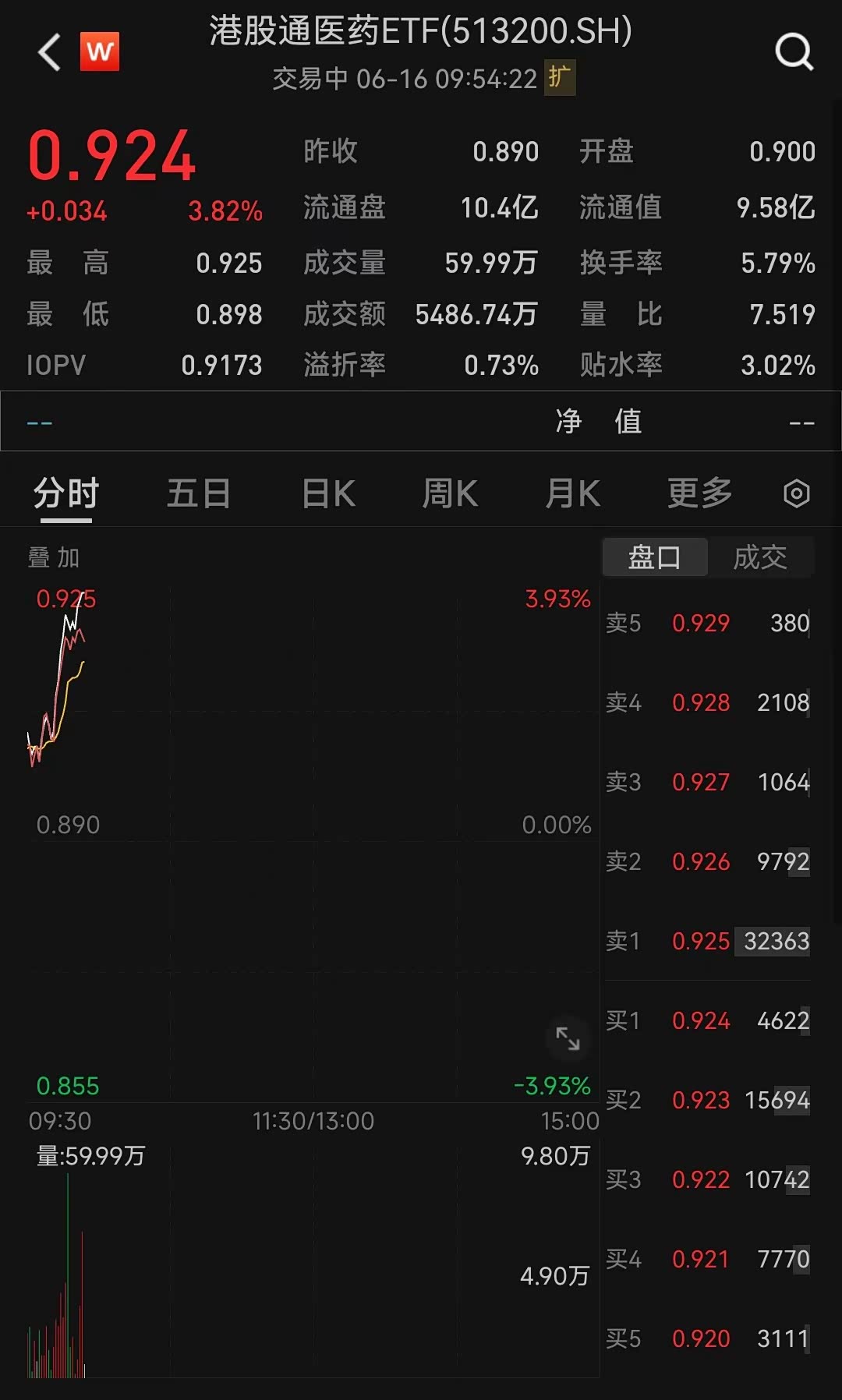Tap the 周K weekly chart option

point(450,493)
